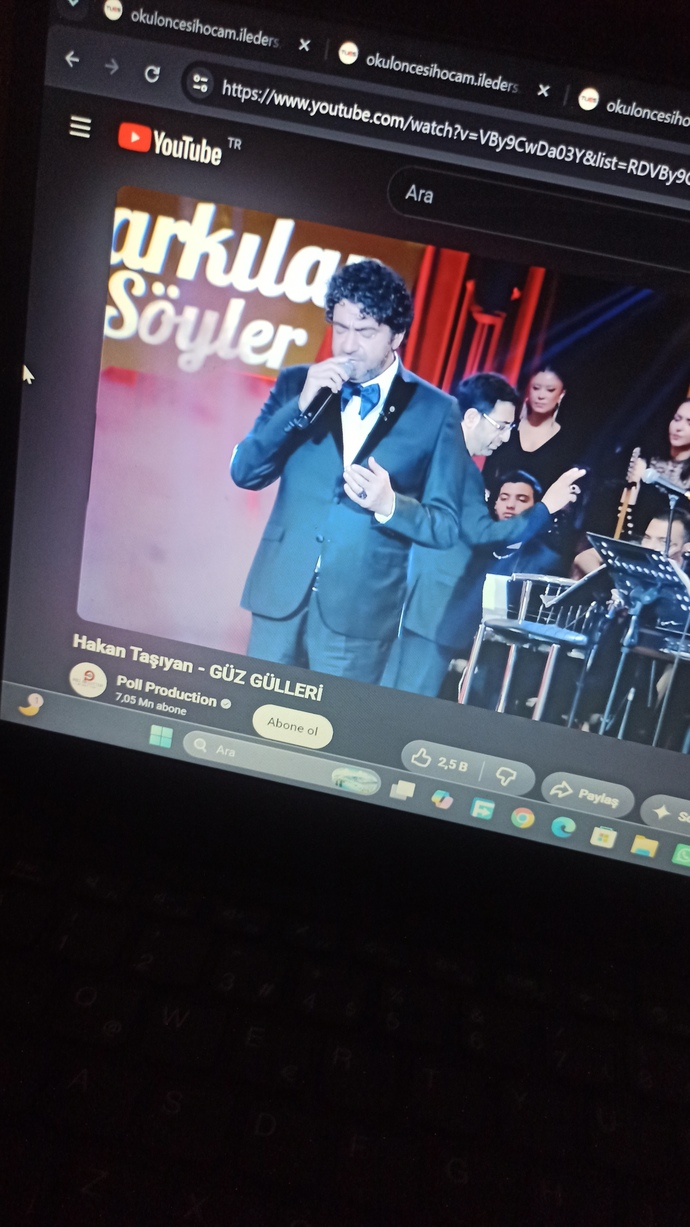Click the browser back arrow
The height and width of the screenshot is (1227, 690).
point(72,59)
